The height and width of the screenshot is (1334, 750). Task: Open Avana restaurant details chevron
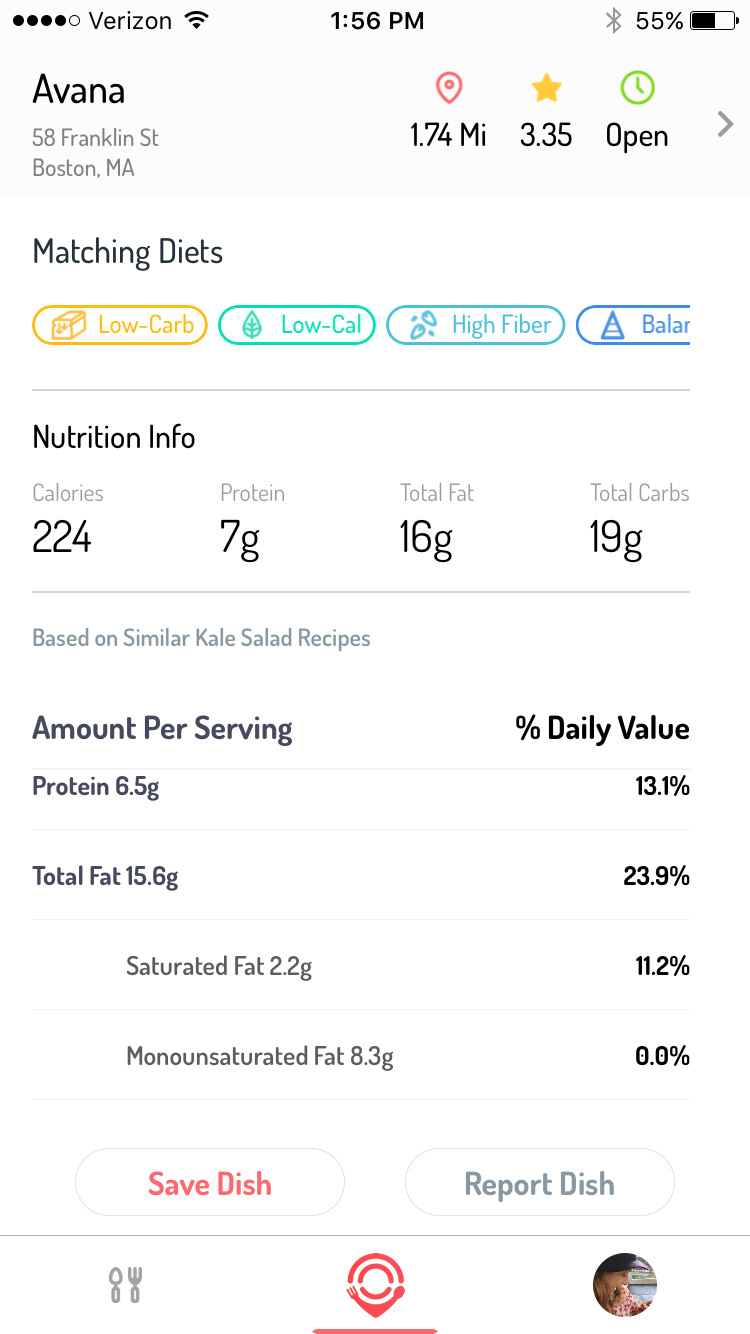click(x=725, y=125)
